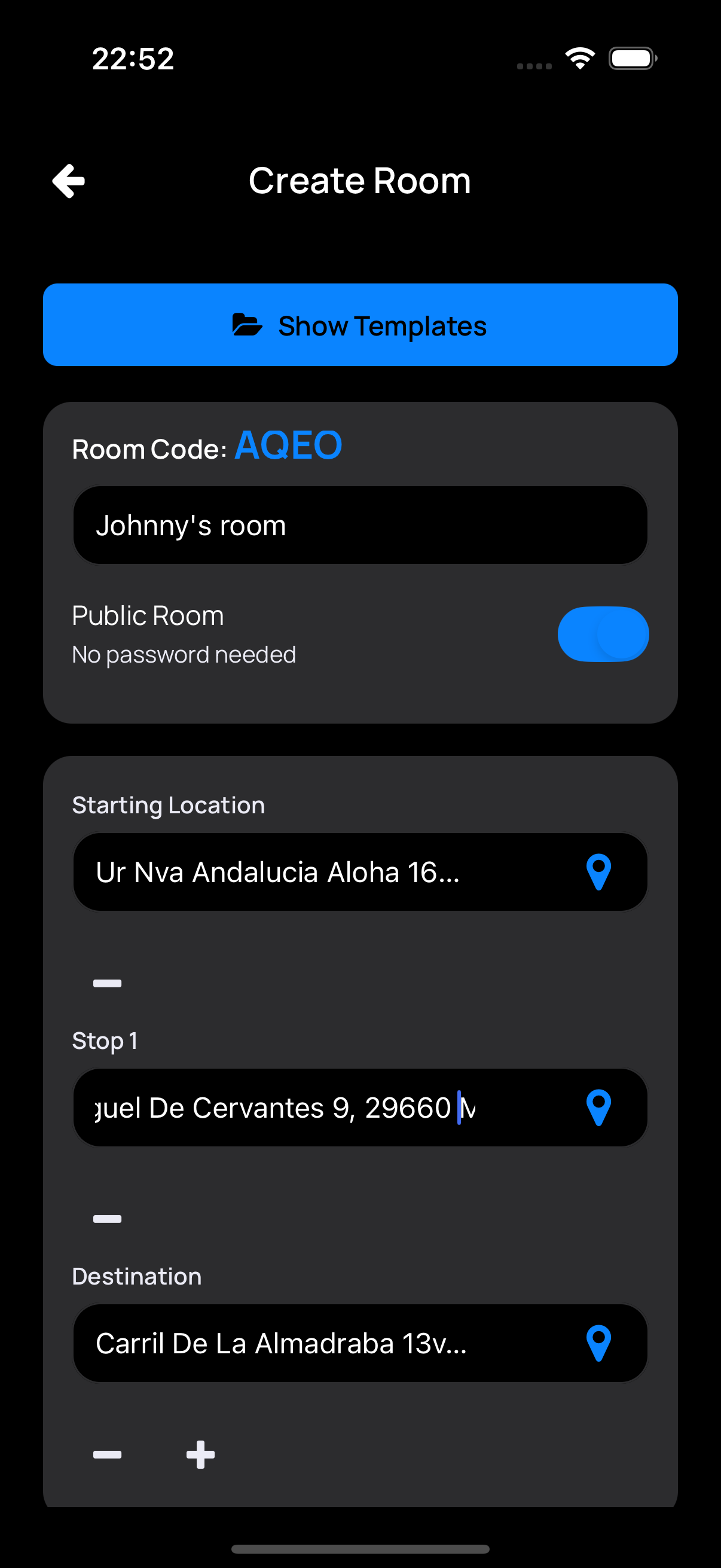Tap the minus button under Stop 1 field
Screen dimensions: 721x1568
coord(107,1219)
